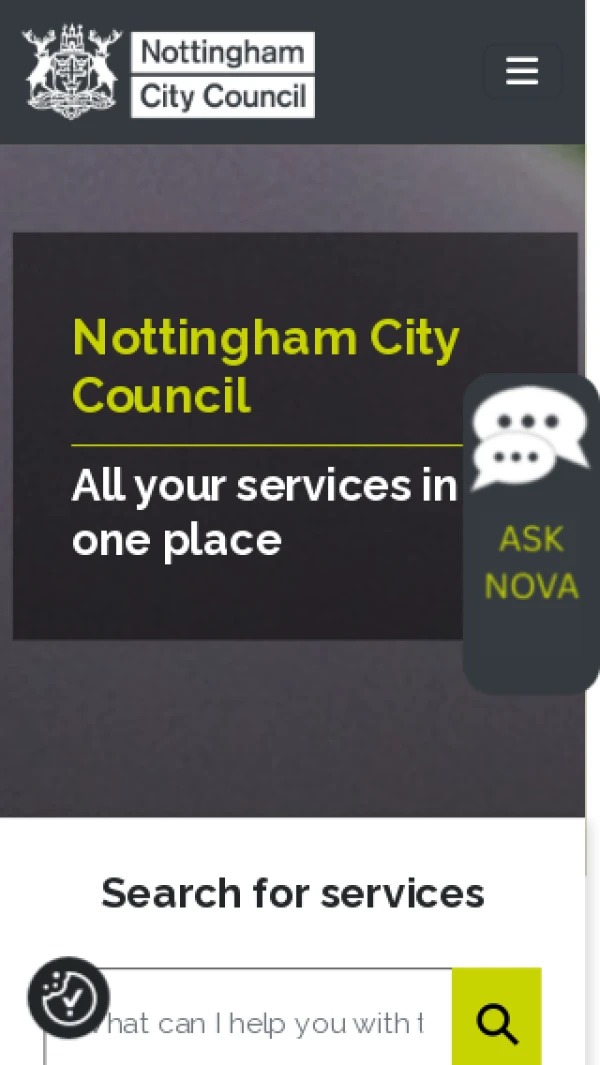Go to Nottingham City Council home logo
This screenshot has width=600, height=1065.
(x=168, y=73)
